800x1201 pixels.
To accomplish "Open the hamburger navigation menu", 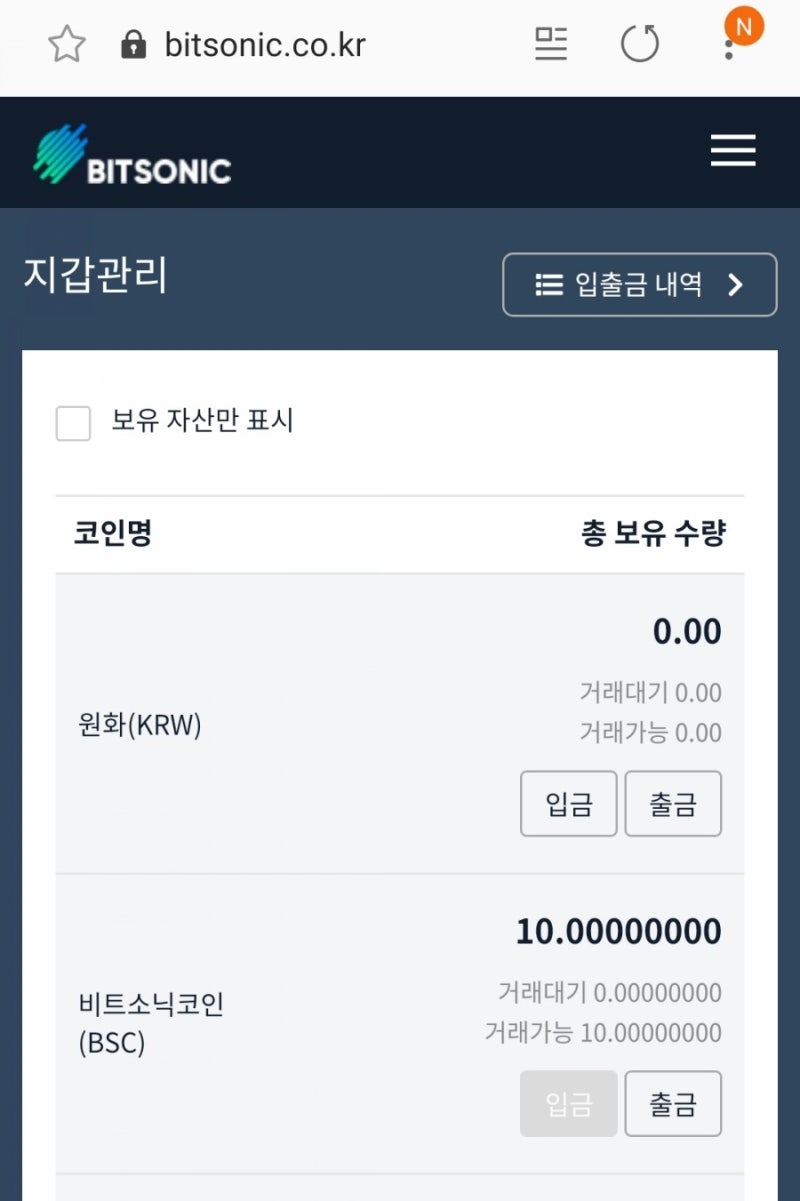I will (x=733, y=151).
